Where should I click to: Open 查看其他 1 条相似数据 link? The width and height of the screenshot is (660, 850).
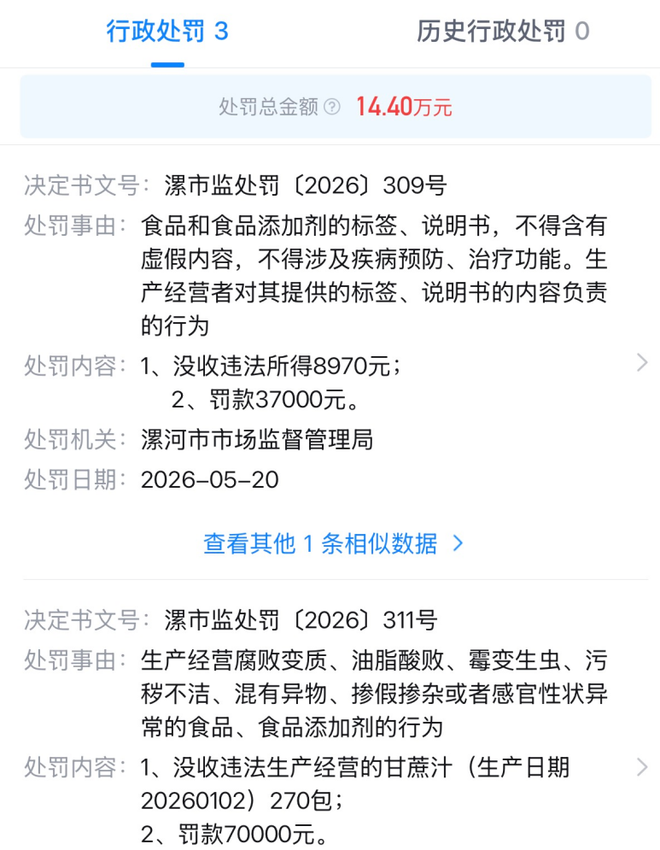tap(333, 543)
